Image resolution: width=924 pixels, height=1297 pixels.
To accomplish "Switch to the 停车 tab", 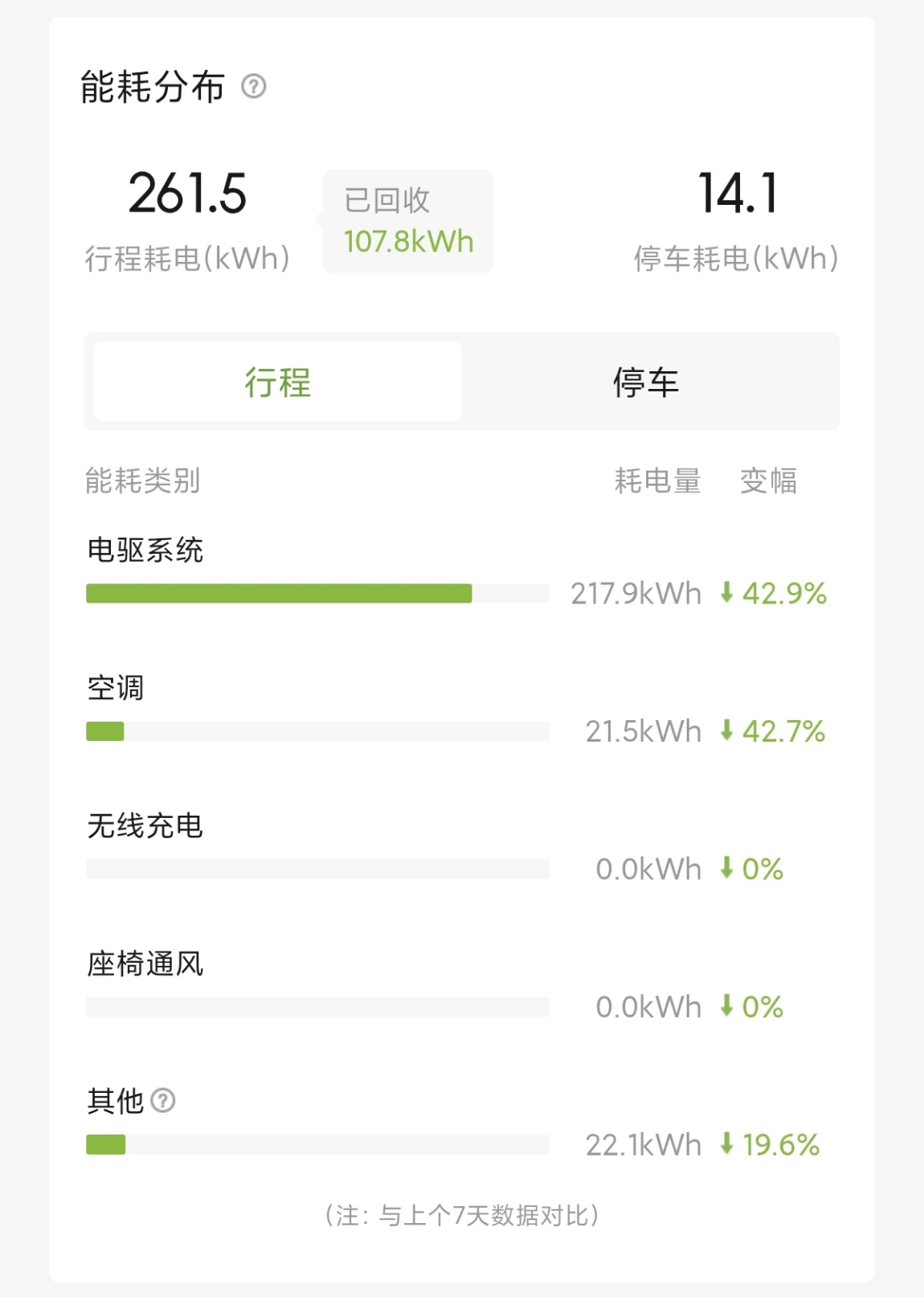I will point(647,382).
